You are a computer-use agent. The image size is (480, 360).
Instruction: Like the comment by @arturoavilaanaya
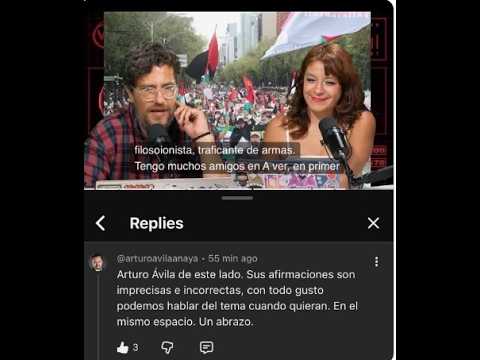click(123, 348)
